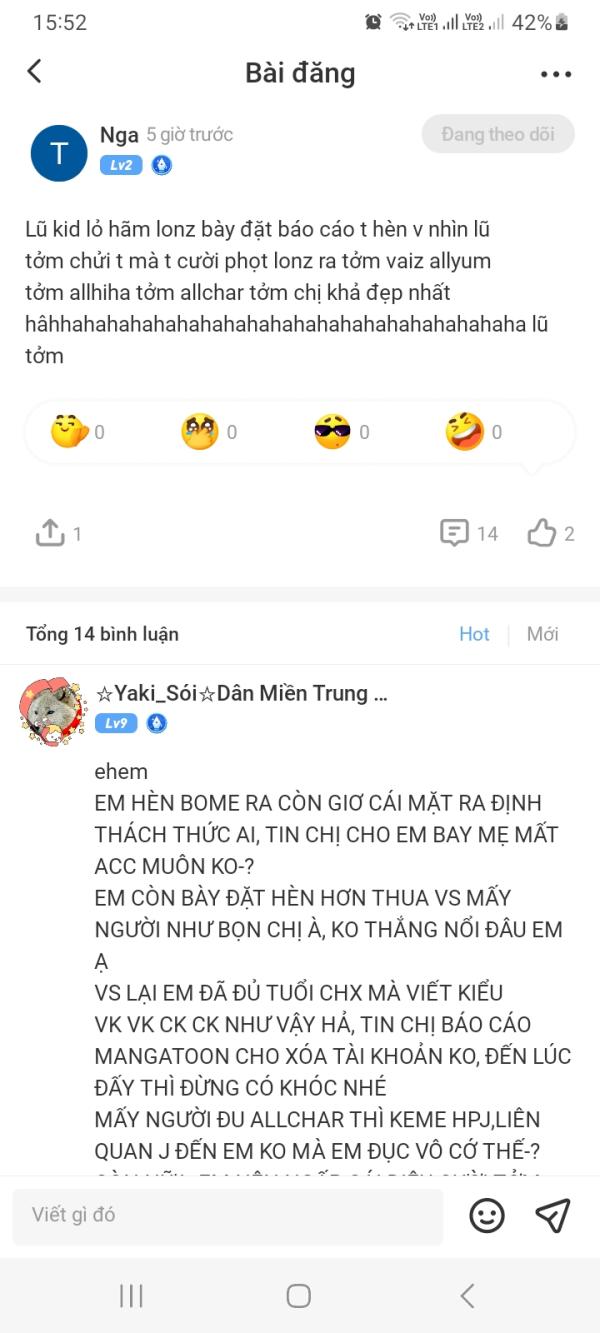The height and width of the screenshot is (1333, 600).
Task: React with the sunglasses emoji
Action: 332,432
